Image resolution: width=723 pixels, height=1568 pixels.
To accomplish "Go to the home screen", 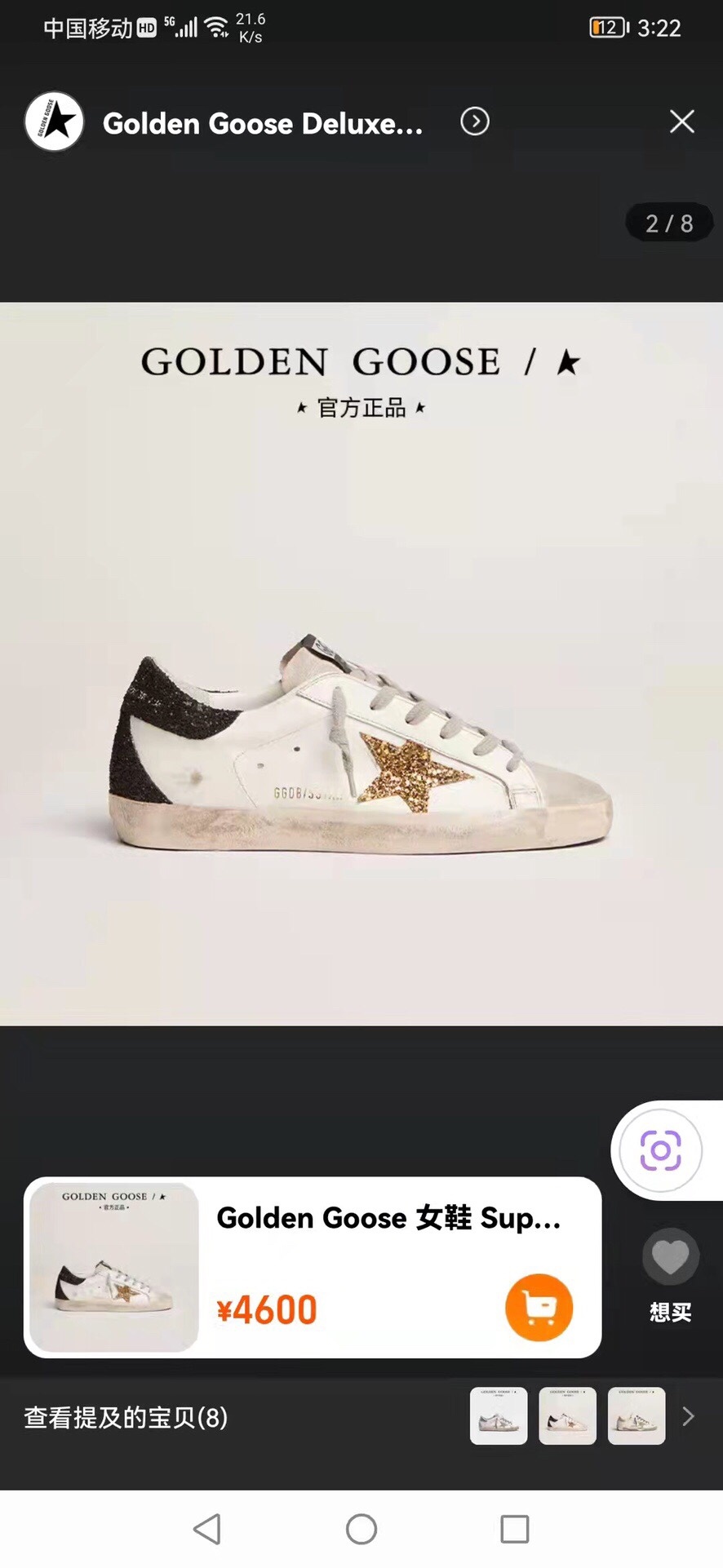I will 361,1529.
